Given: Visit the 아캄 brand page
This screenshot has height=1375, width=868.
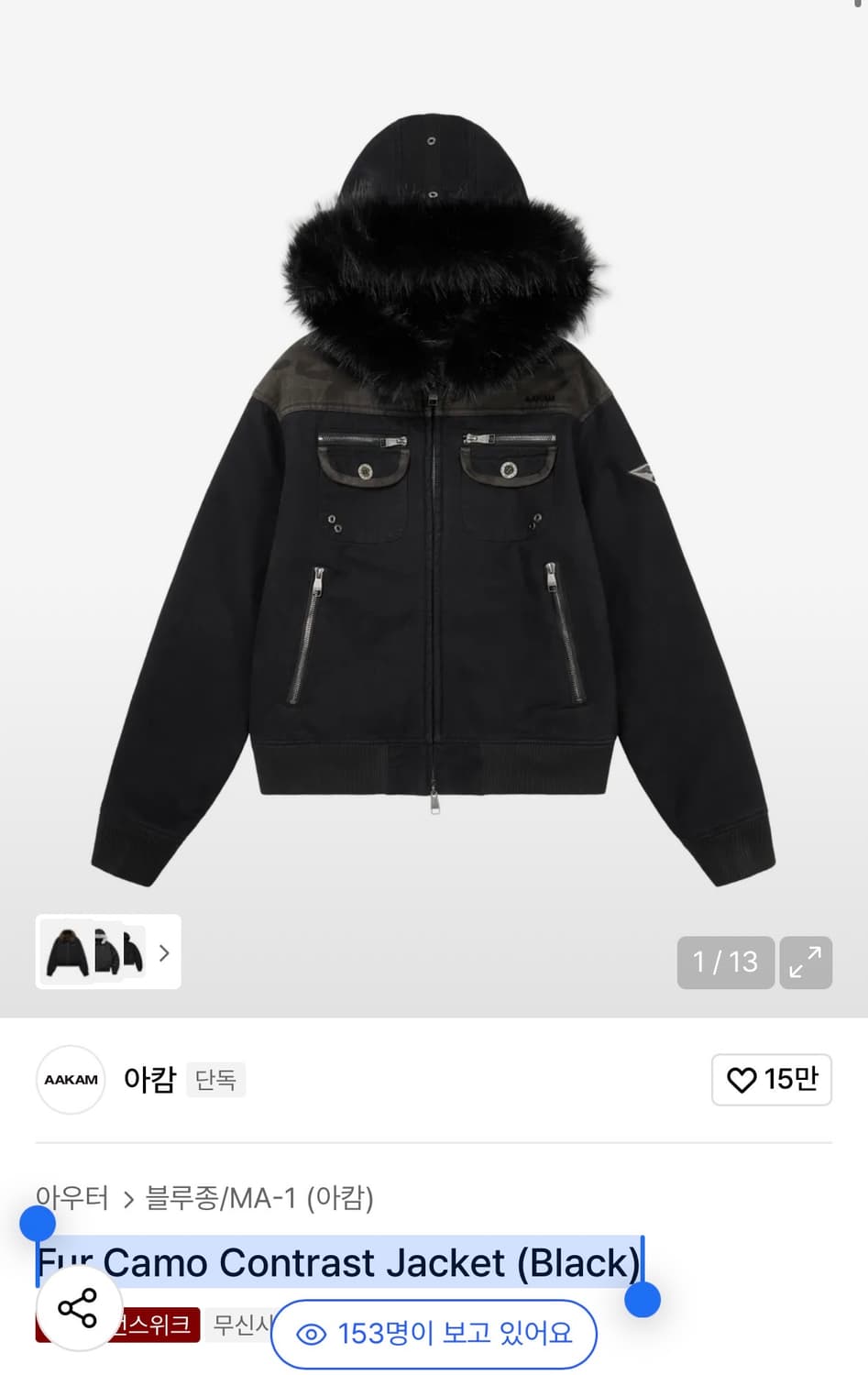Looking at the screenshot, I should 149,1080.
